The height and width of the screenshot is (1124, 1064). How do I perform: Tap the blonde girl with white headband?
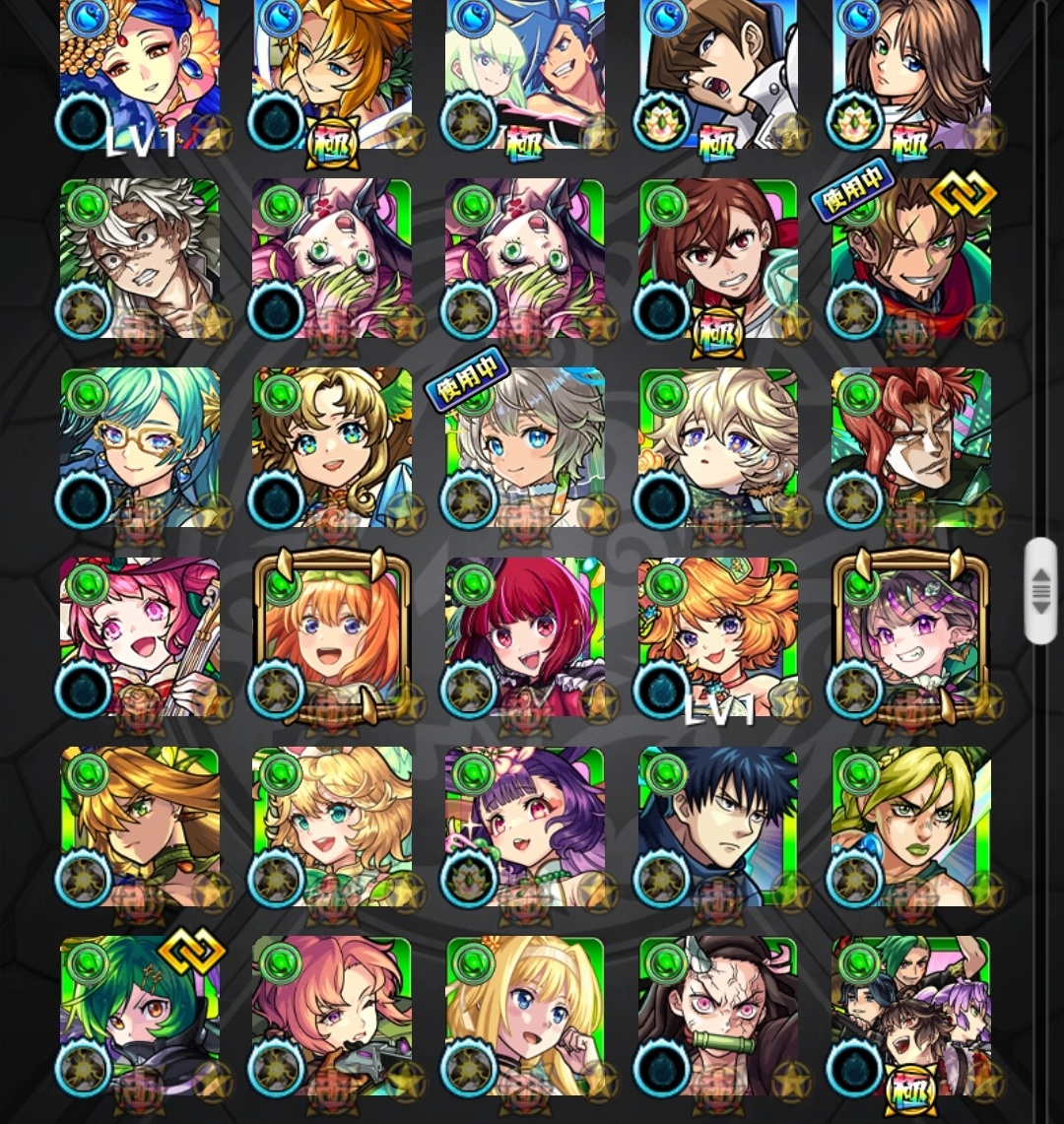pos(524,1015)
